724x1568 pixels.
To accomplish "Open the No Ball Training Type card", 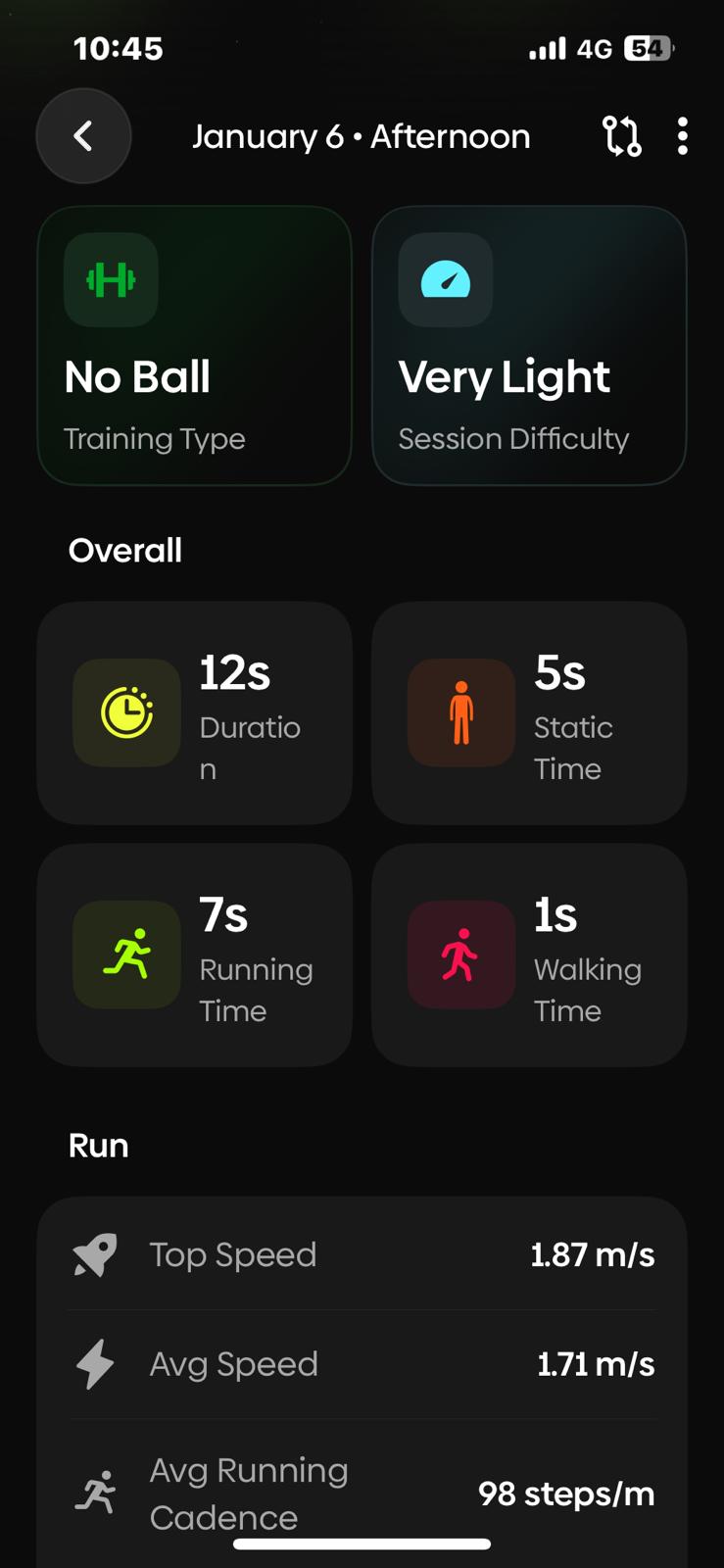I will [194, 345].
